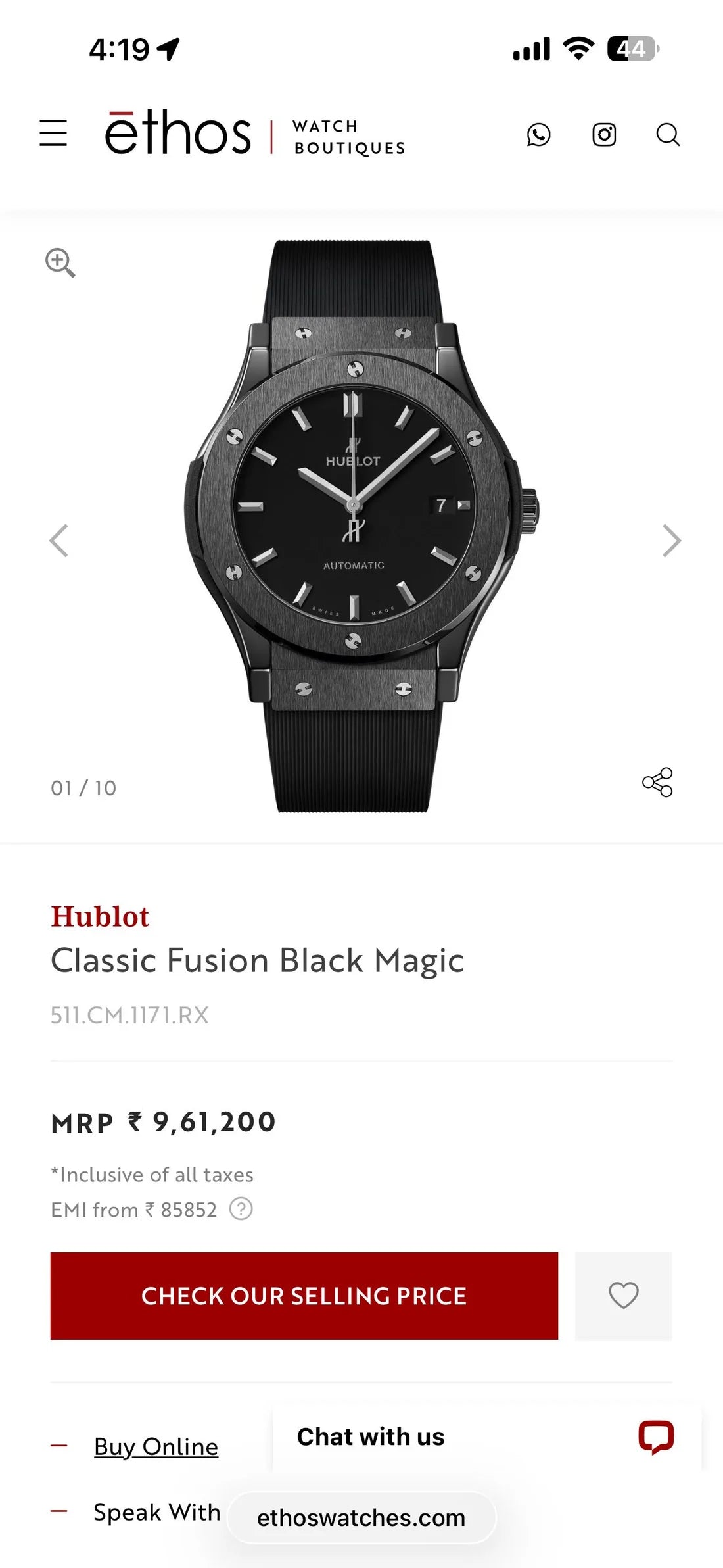
Task: Advance to next watch photo arrow
Action: 672,541
